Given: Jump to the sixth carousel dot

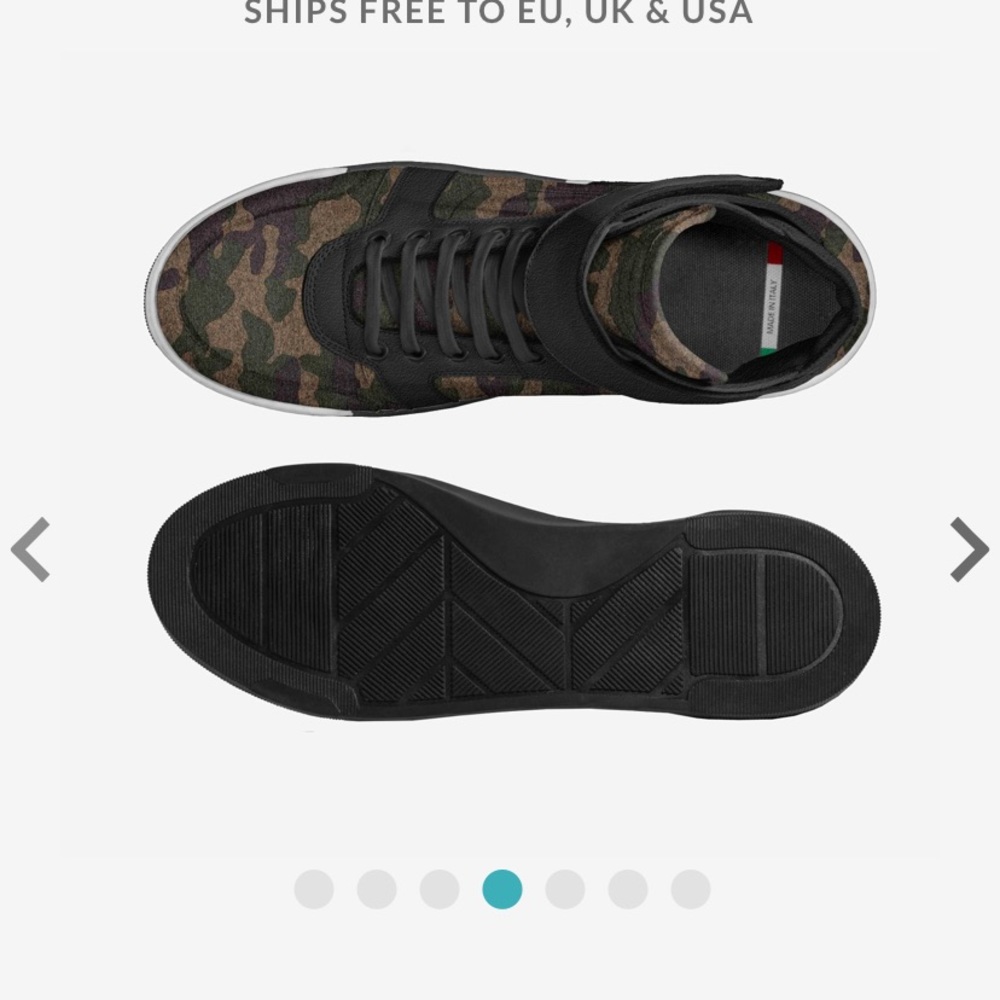Looking at the screenshot, I should [x=628, y=889].
